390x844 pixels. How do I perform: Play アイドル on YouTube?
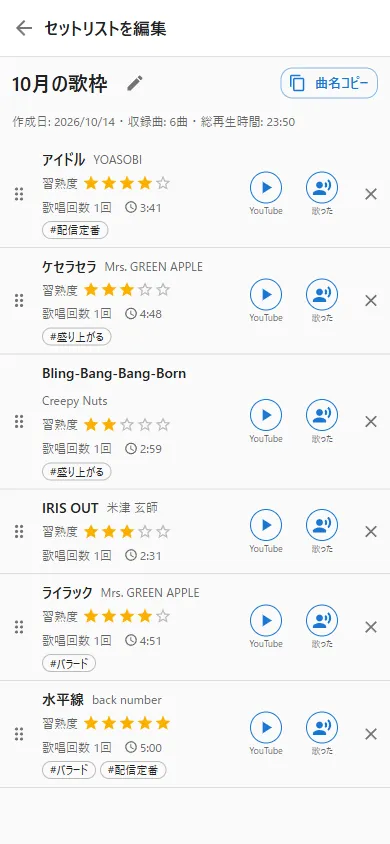pos(266,188)
